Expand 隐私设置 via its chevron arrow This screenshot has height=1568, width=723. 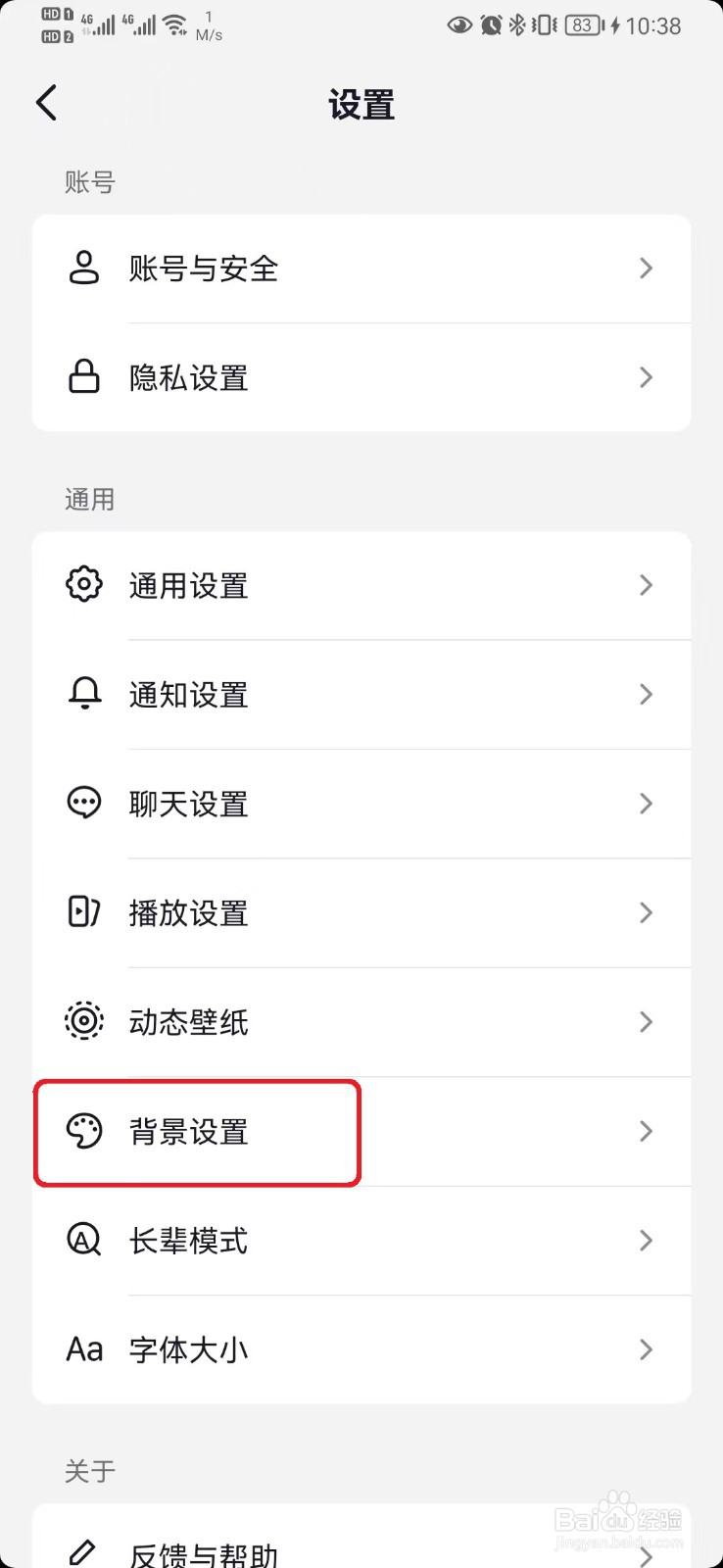pos(646,377)
